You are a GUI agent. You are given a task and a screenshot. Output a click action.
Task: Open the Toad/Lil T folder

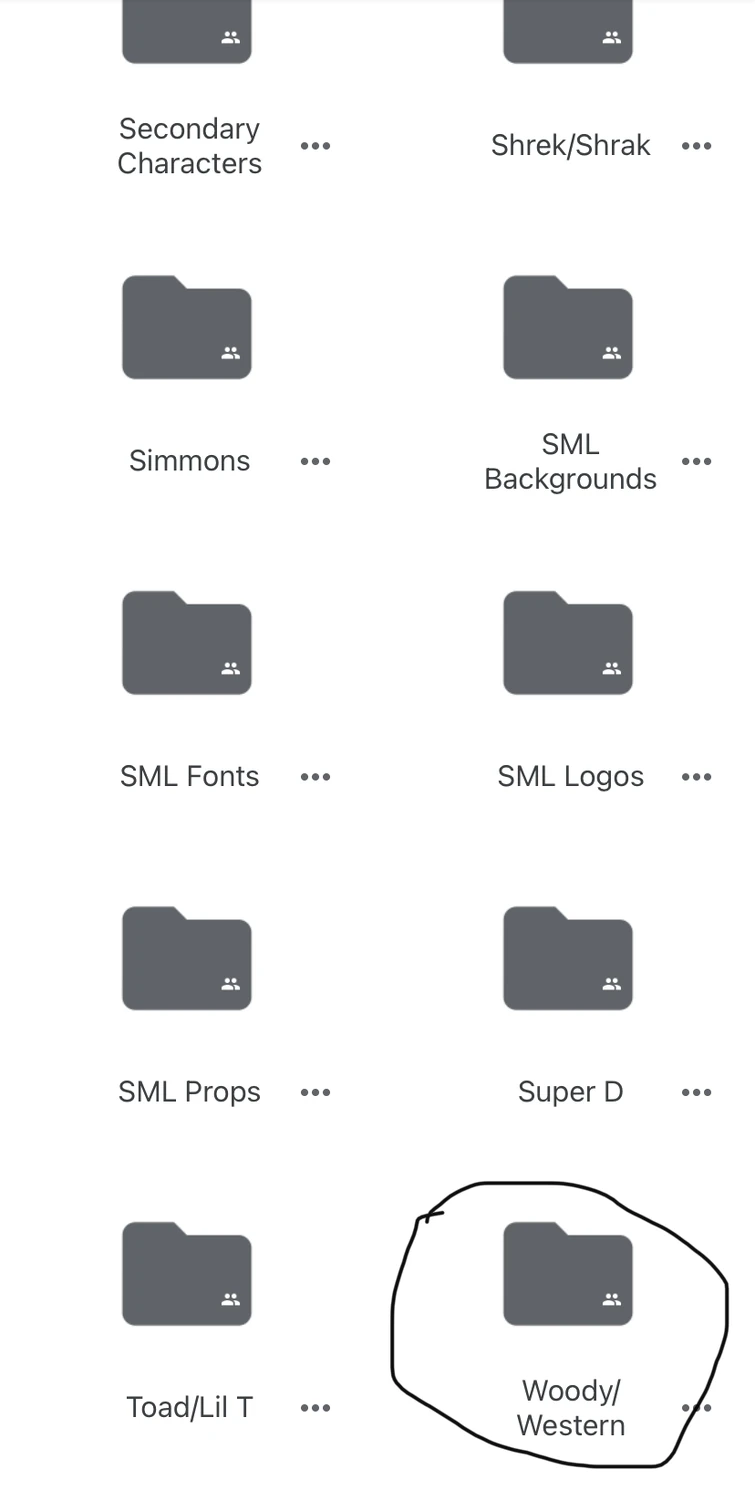pyautogui.click(x=187, y=1274)
